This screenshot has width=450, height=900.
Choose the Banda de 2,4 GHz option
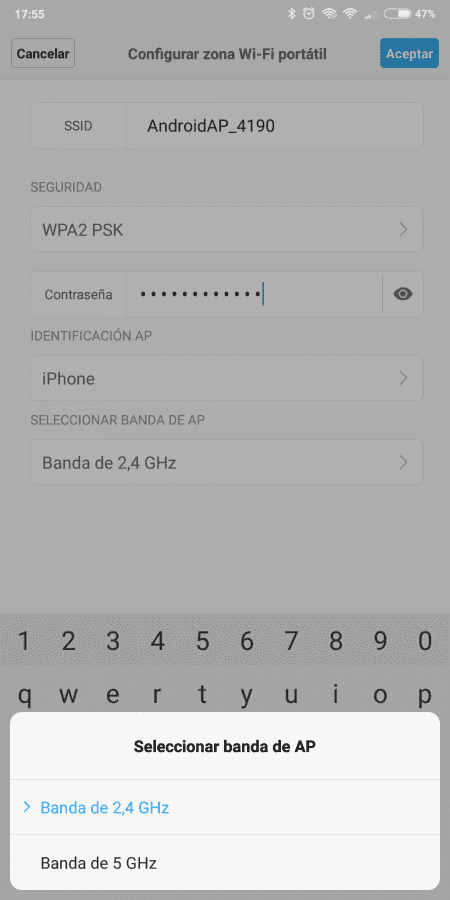point(225,808)
